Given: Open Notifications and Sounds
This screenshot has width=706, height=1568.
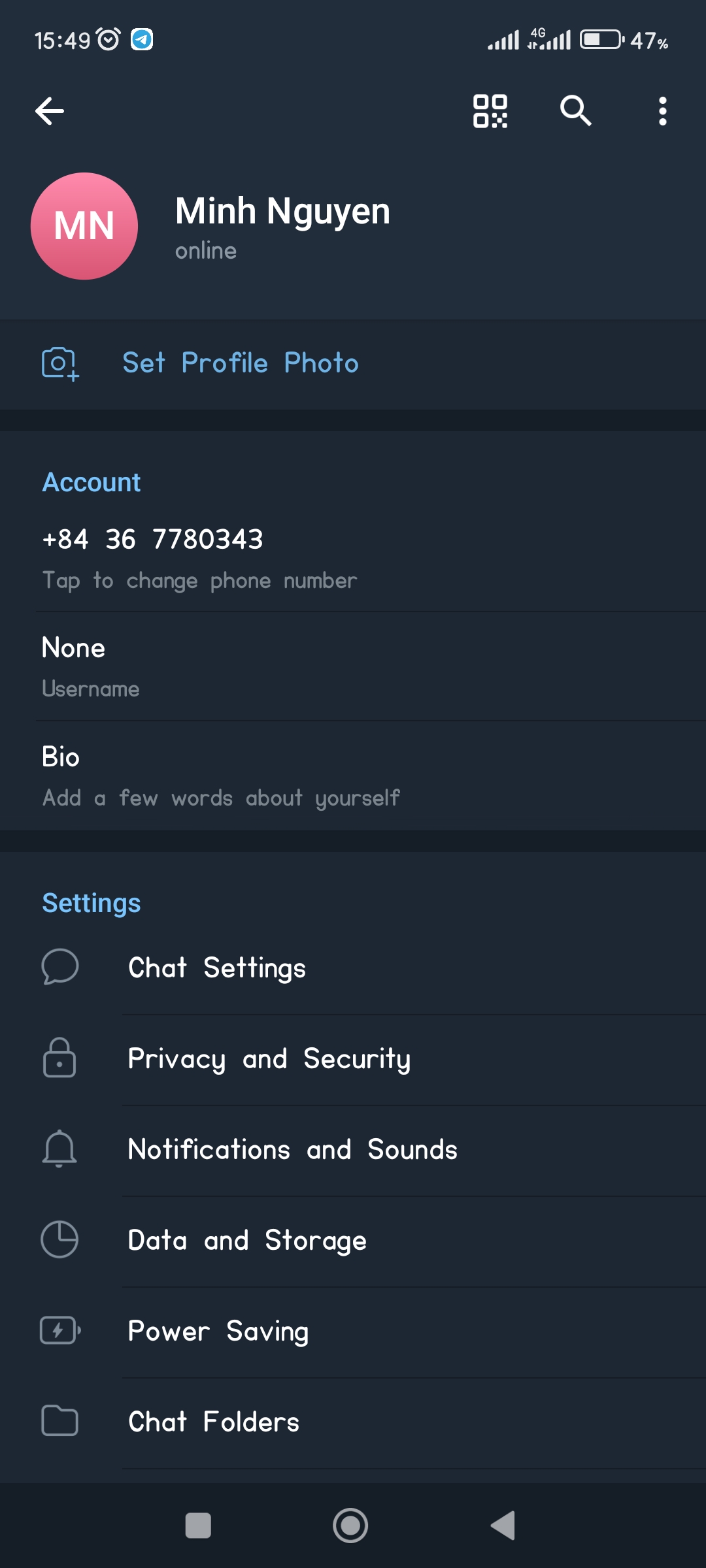Looking at the screenshot, I should point(353,1150).
